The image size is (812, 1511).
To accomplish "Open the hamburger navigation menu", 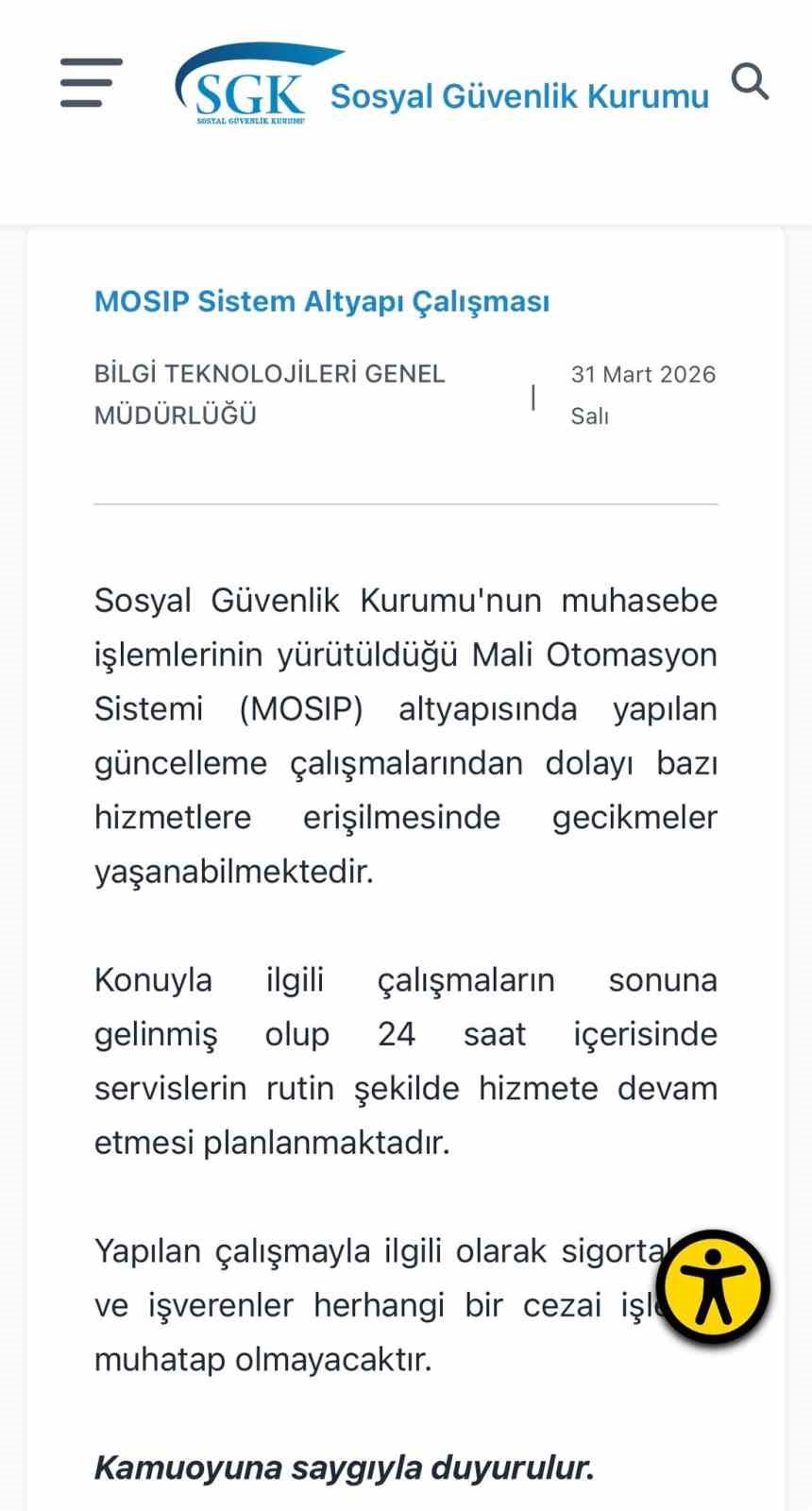I will point(92,82).
